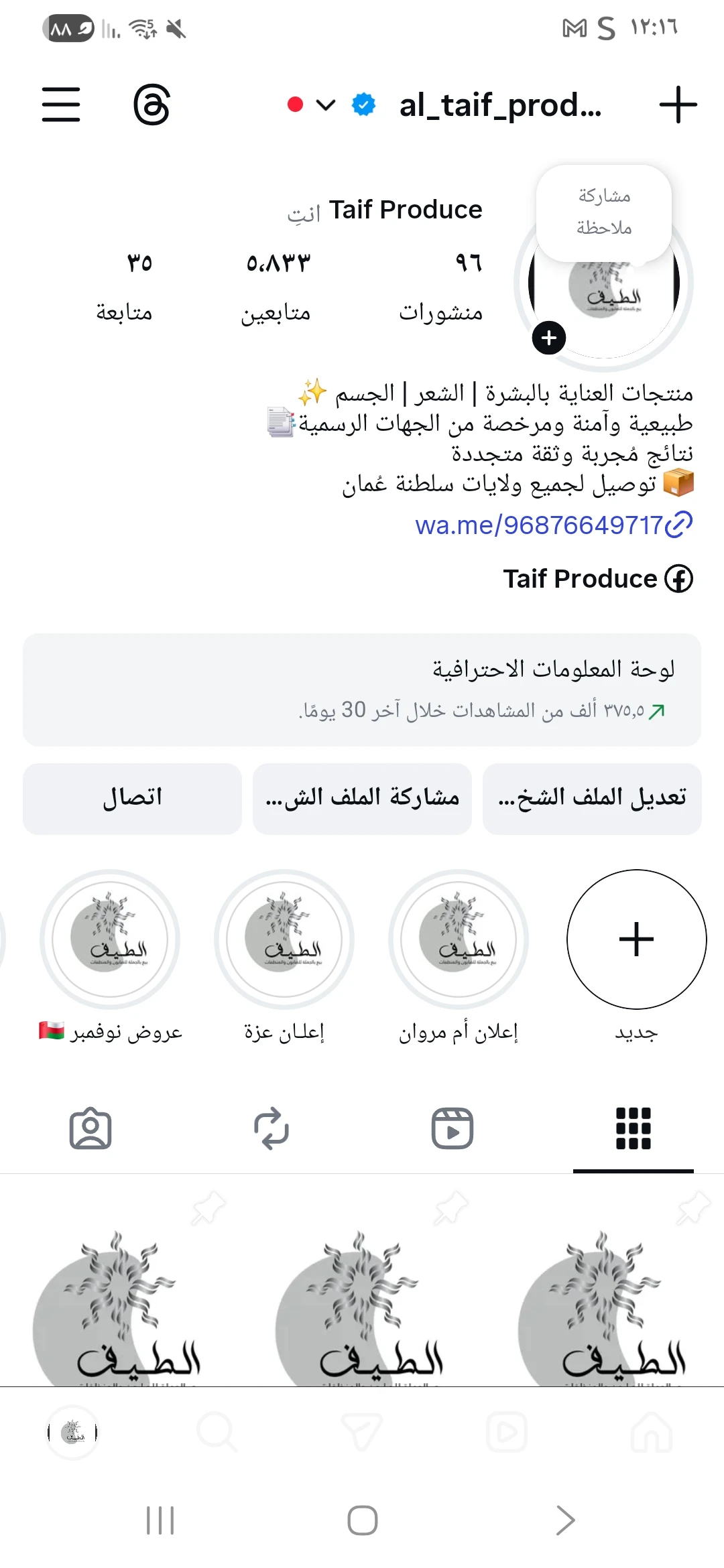The width and height of the screenshot is (724, 1568).
Task: Open the إعلان عزة highlight
Action: 284,939
